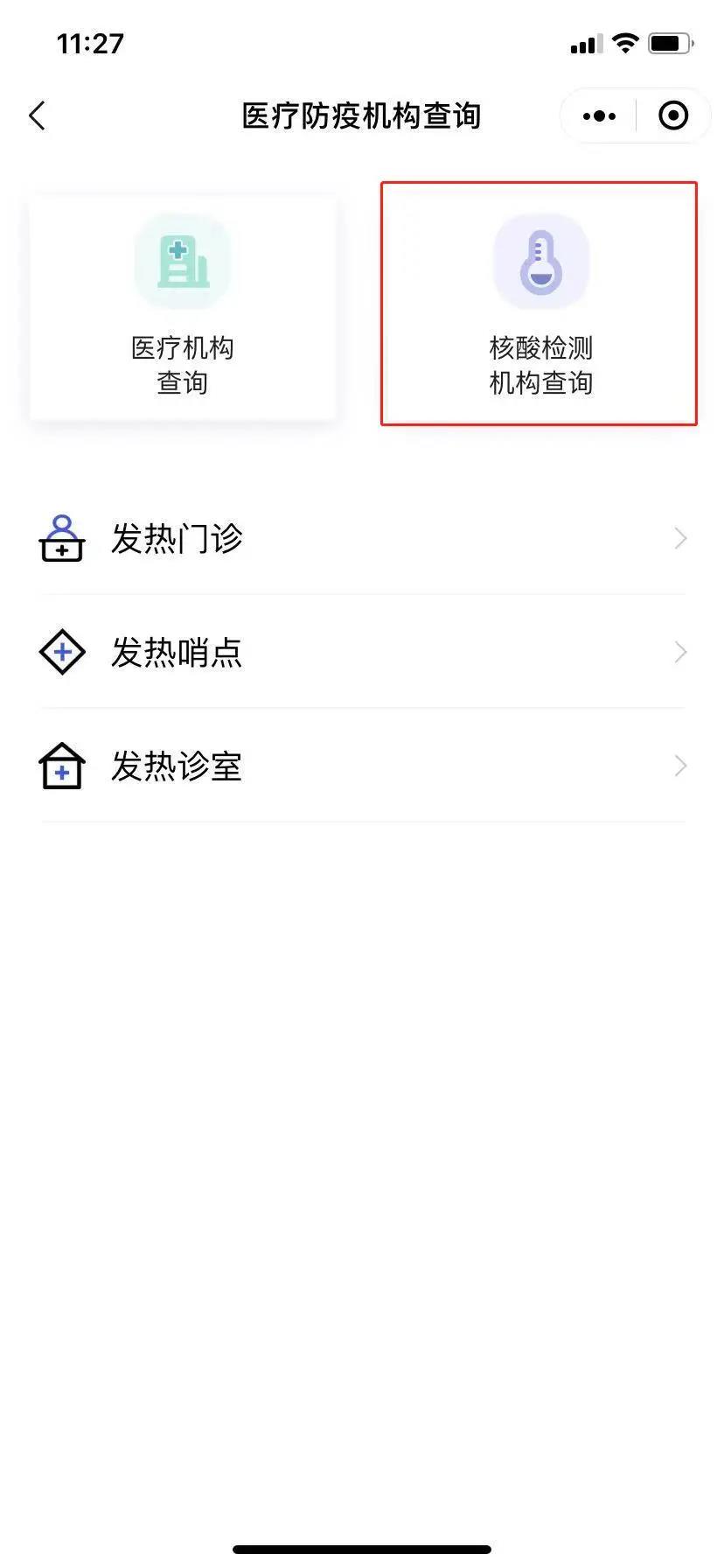Expand the 发热哨点 row chevron
The image size is (724, 1568).
680,653
